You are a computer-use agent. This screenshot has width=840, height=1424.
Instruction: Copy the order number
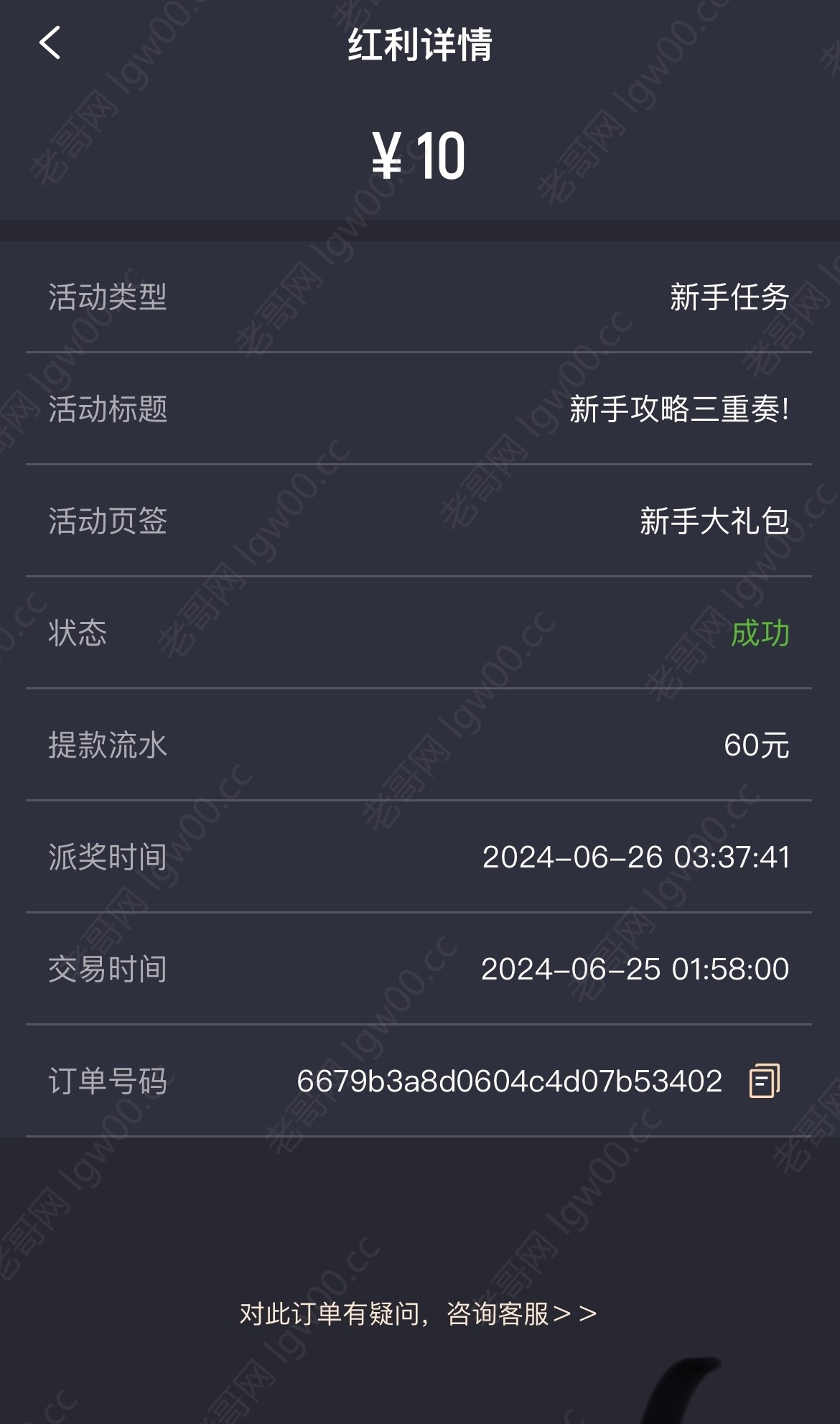765,1081
